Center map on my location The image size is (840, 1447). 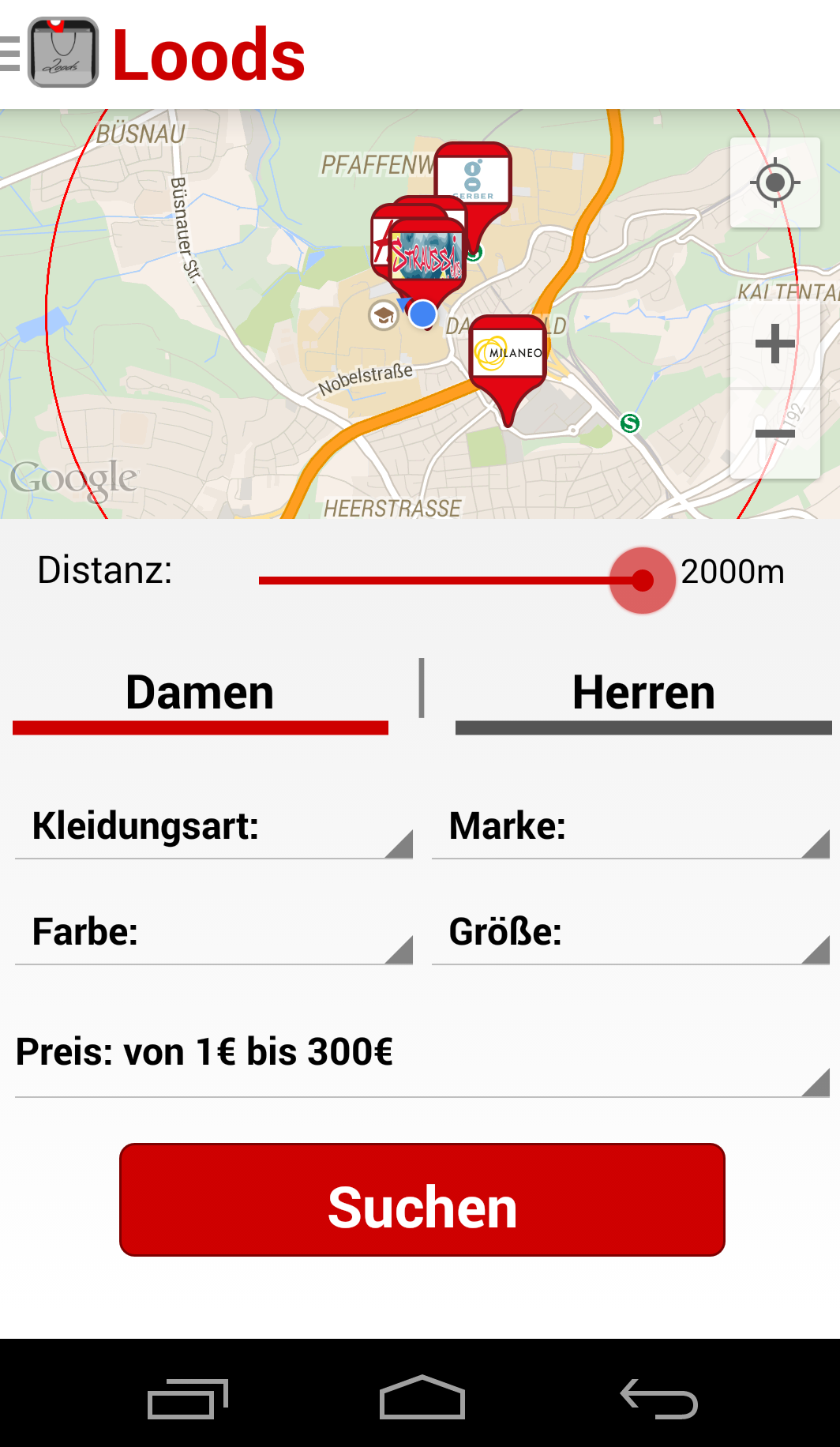pyautogui.click(x=774, y=182)
